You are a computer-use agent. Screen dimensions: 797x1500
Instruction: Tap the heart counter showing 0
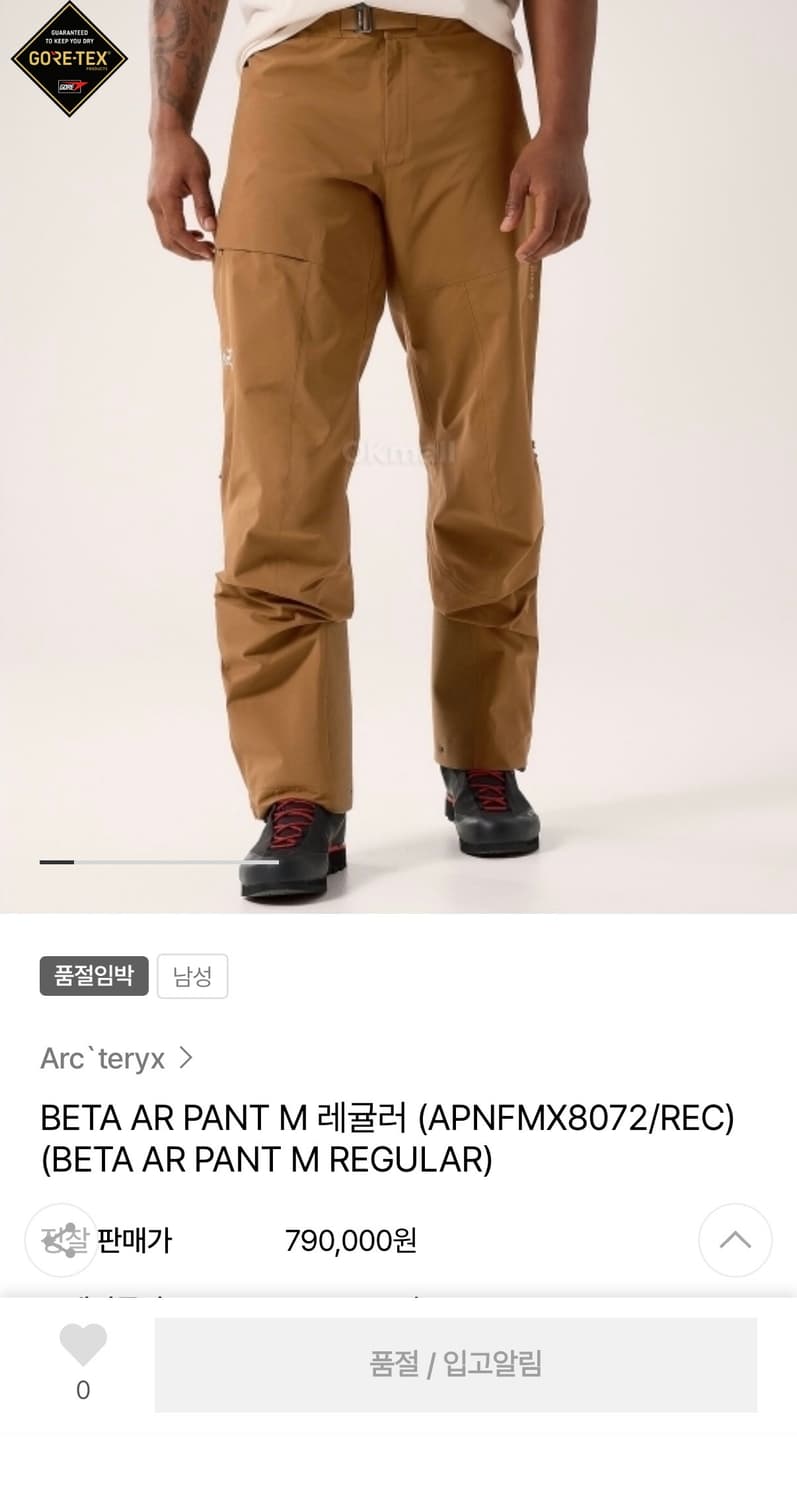coord(83,1390)
